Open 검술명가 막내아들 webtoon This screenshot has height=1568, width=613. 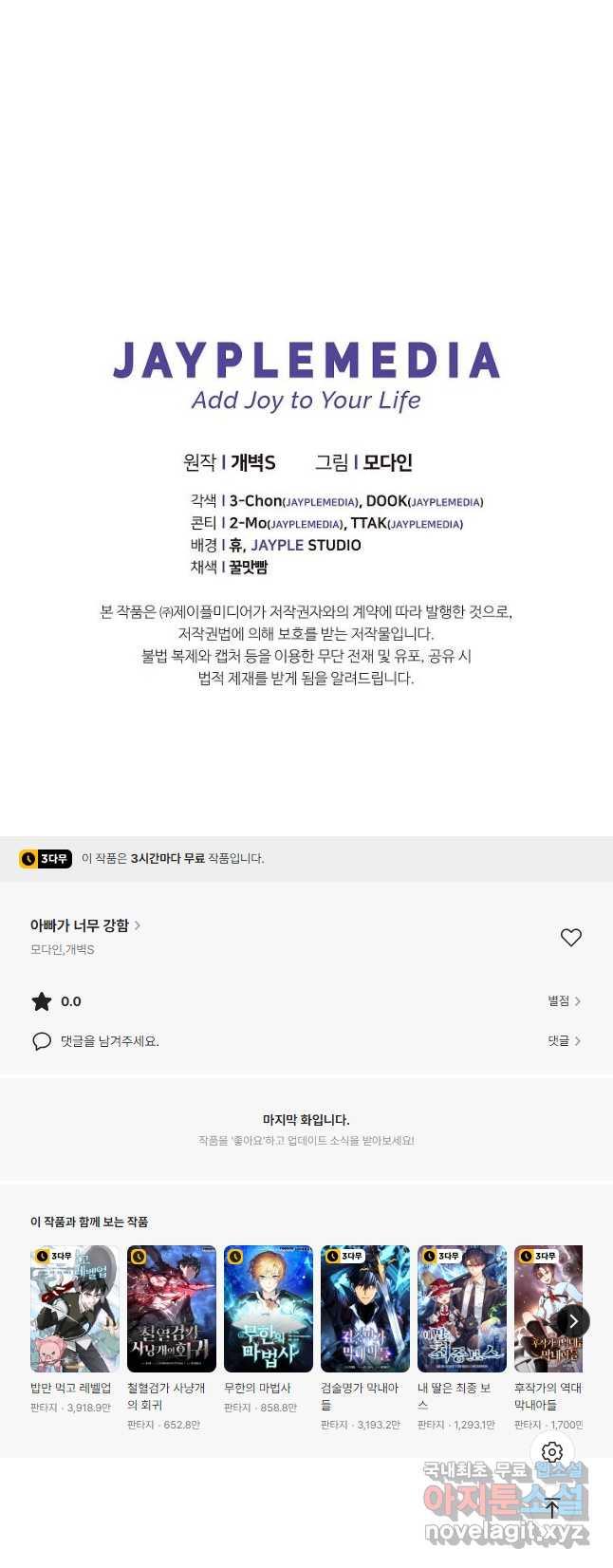[x=365, y=1309]
